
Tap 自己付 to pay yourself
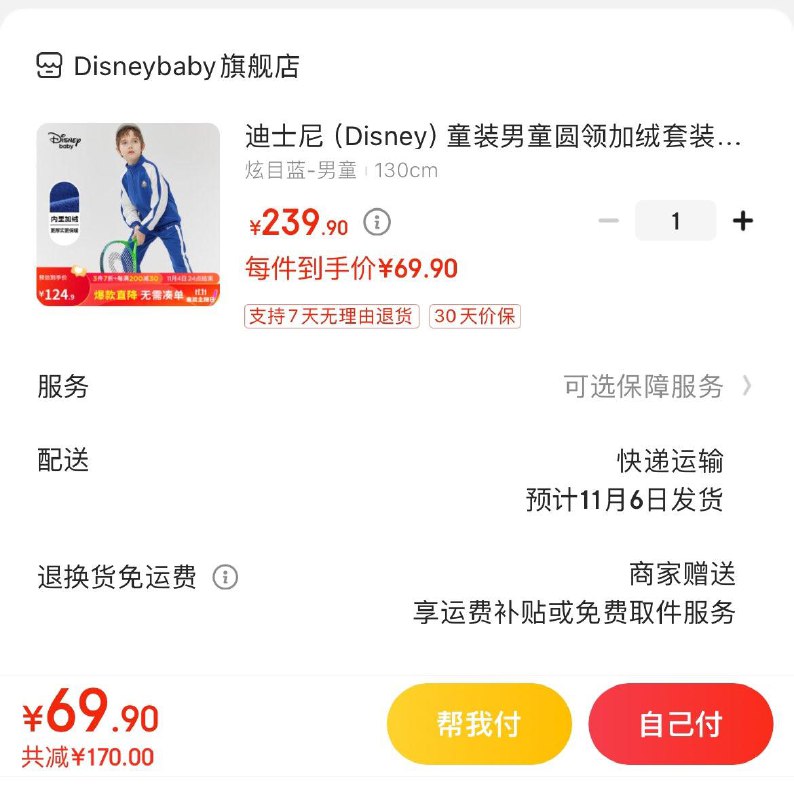[x=681, y=724]
